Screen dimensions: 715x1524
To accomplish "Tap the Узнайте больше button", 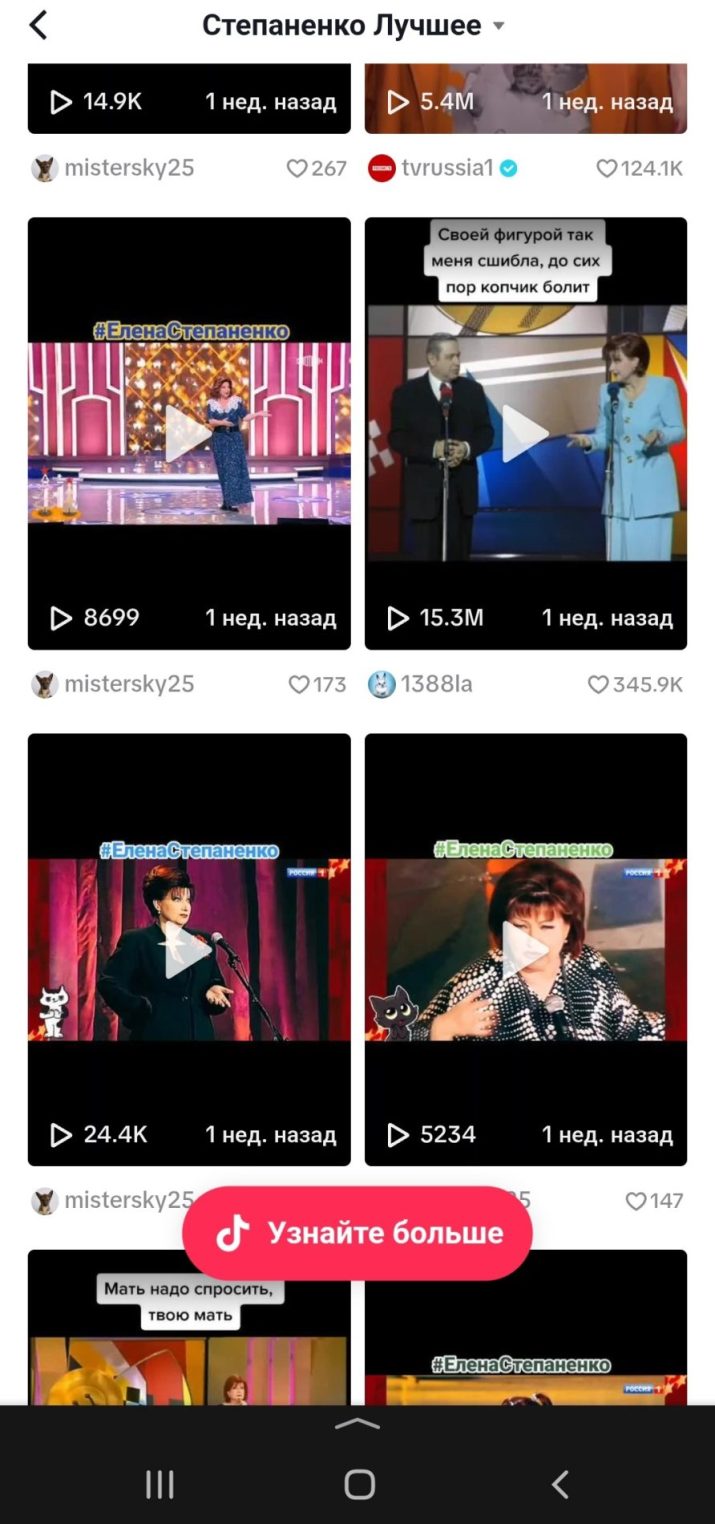I will point(357,1233).
